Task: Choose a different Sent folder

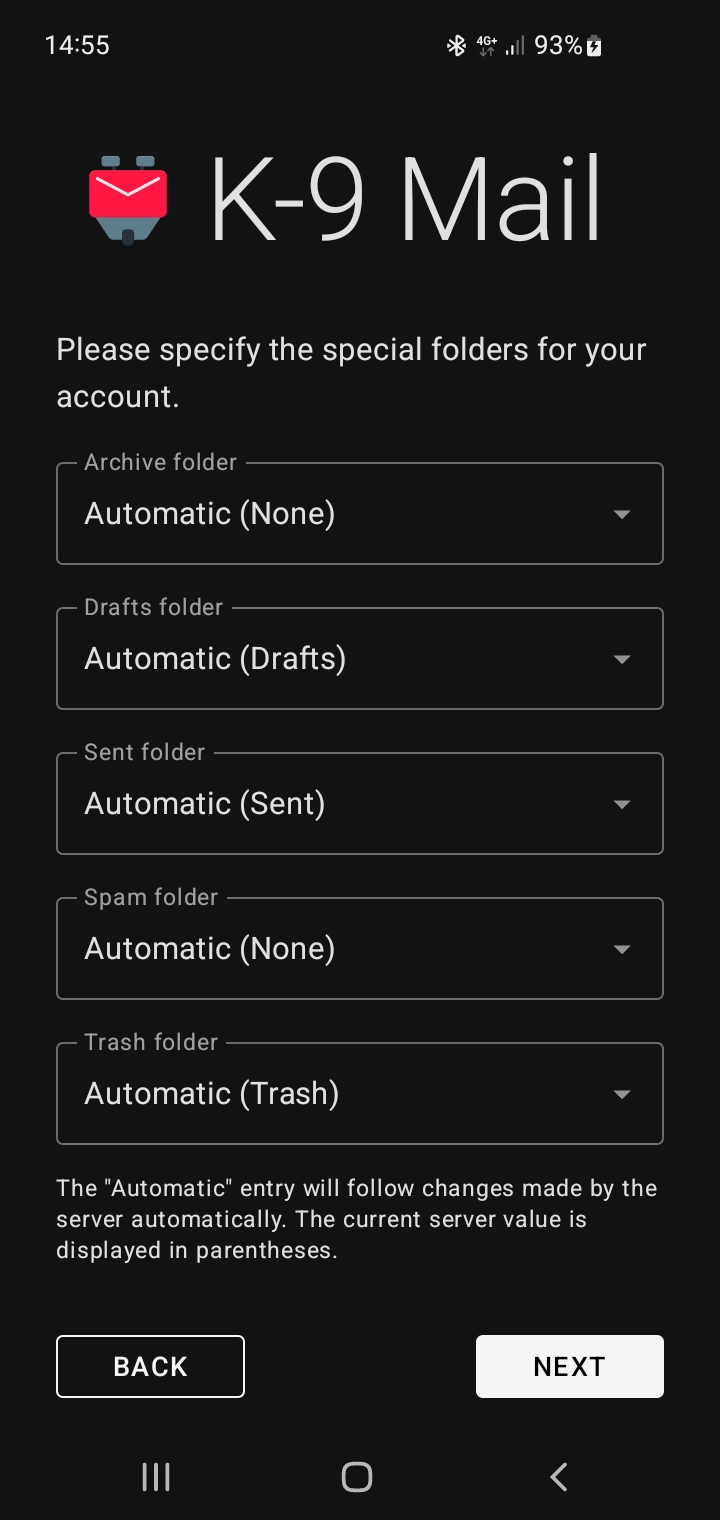Action: (360, 804)
